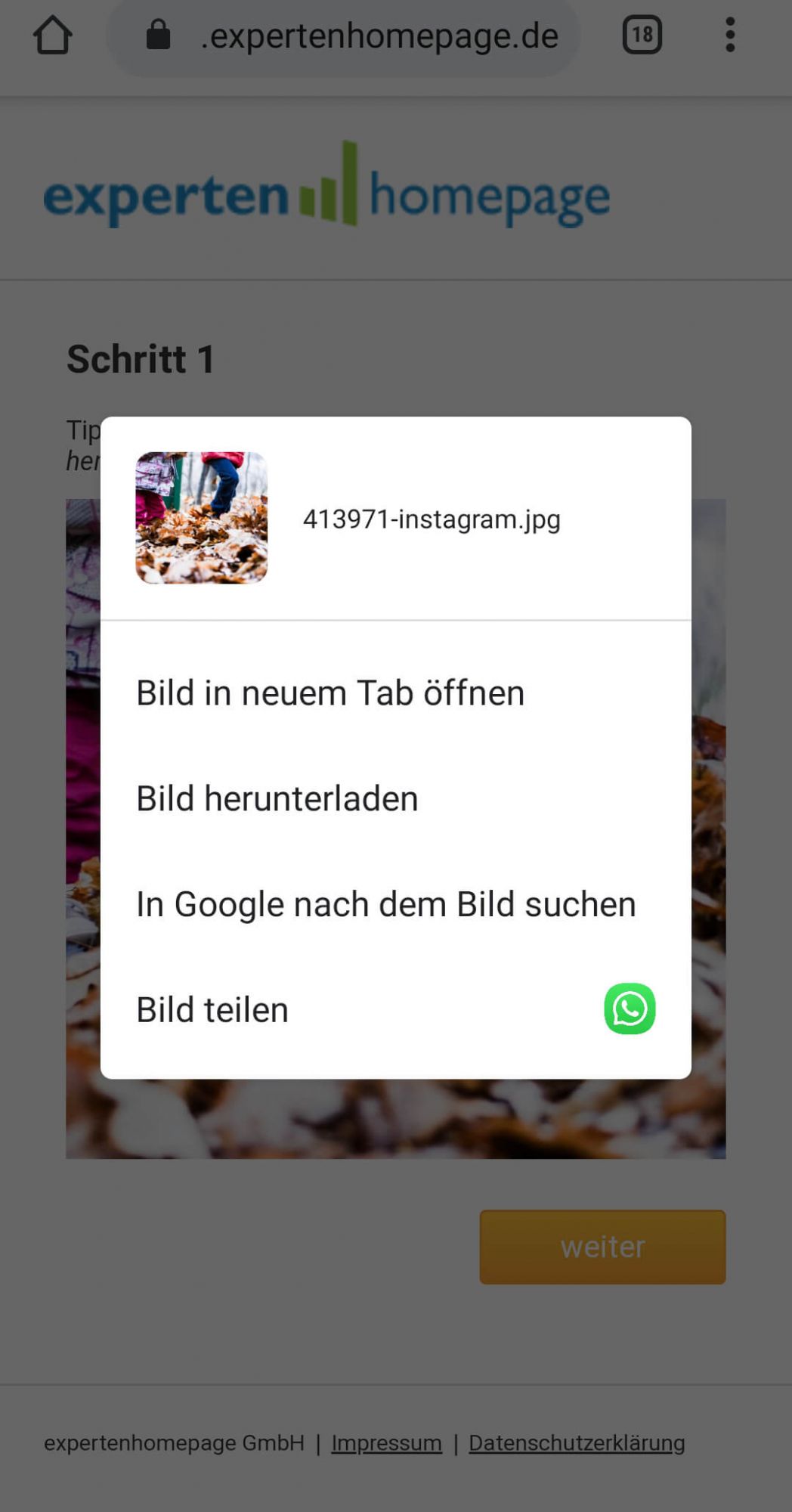
Task: Select 'Bild in neuem Tab öffnen'
Action: [330, 692]
